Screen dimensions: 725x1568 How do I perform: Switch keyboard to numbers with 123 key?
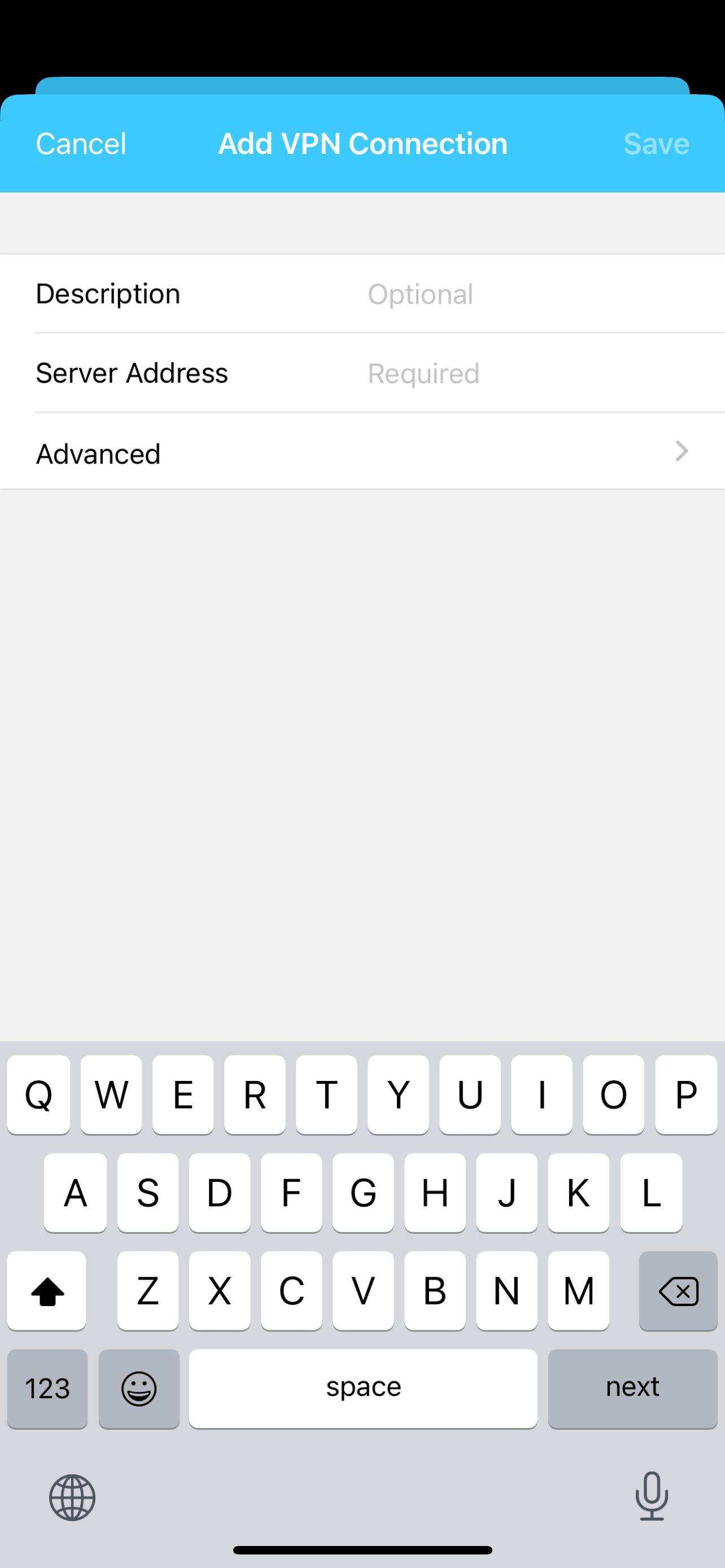click(47, 1388)
